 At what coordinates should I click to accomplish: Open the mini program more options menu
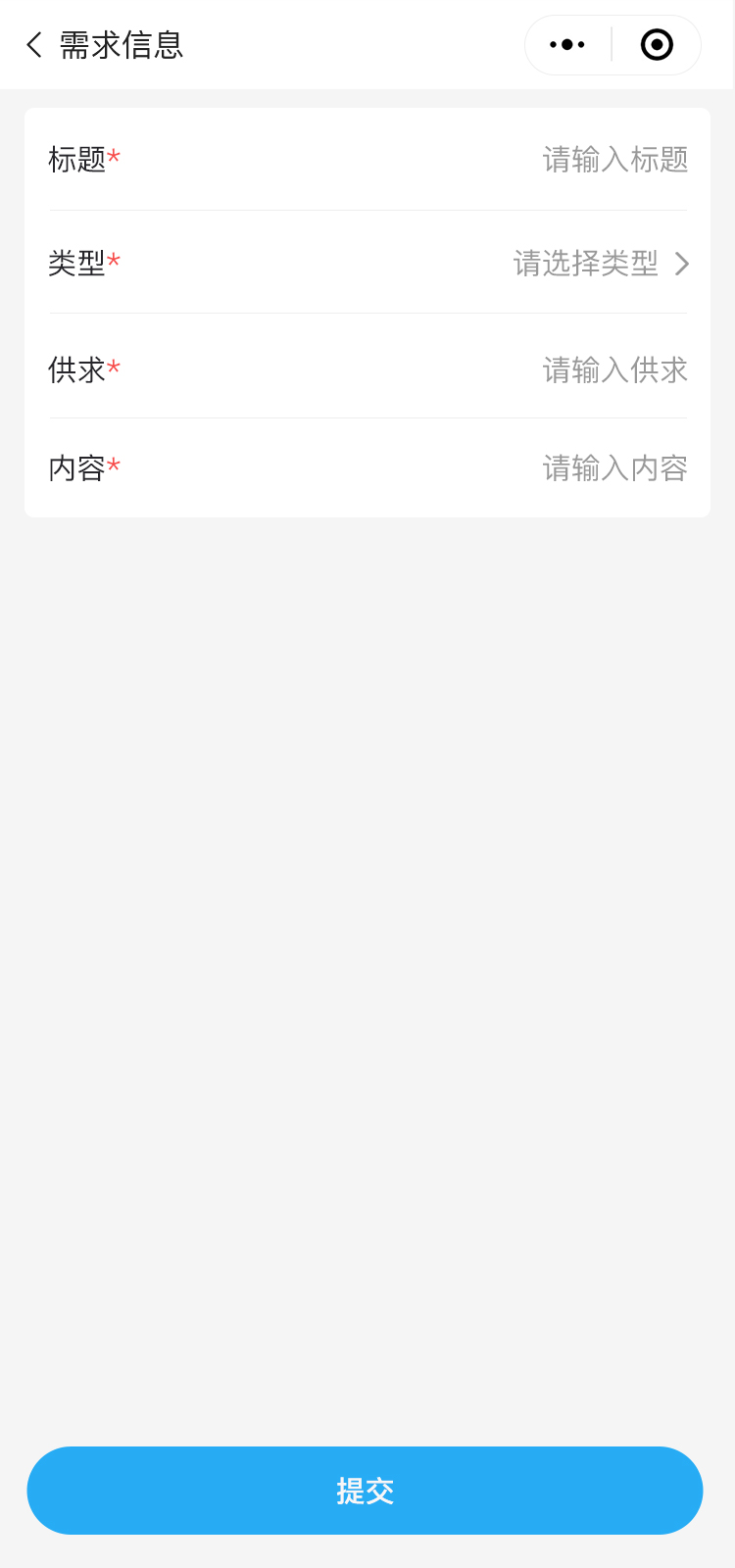click(567, 45)
